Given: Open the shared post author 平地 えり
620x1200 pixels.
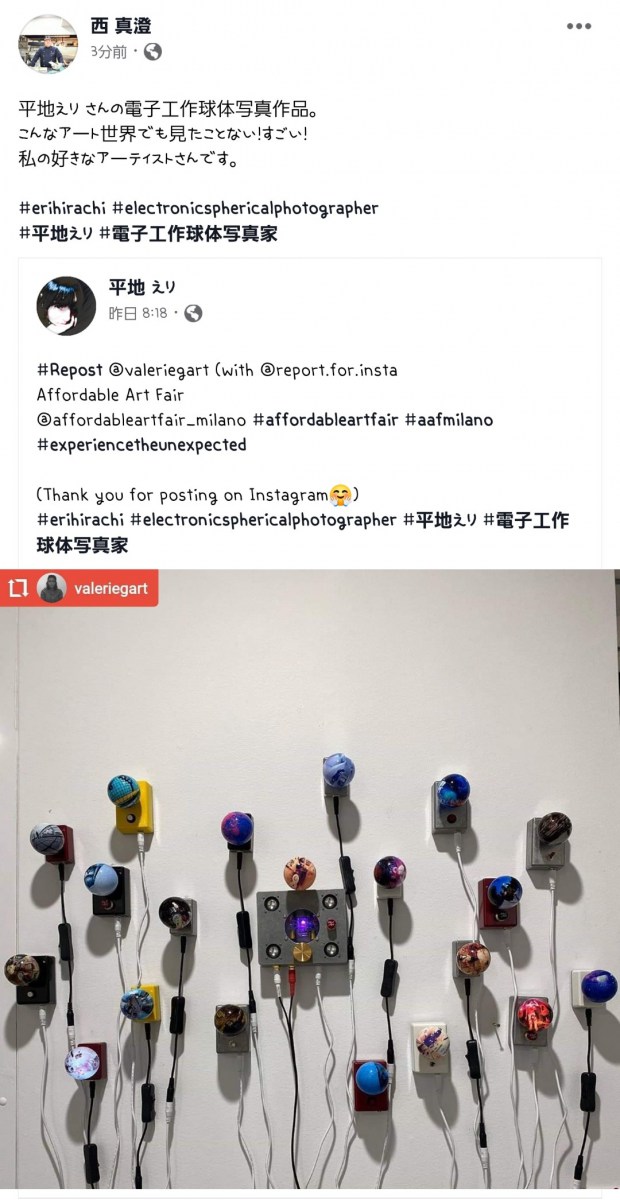Looking at the screenshot, I should 142,288.
